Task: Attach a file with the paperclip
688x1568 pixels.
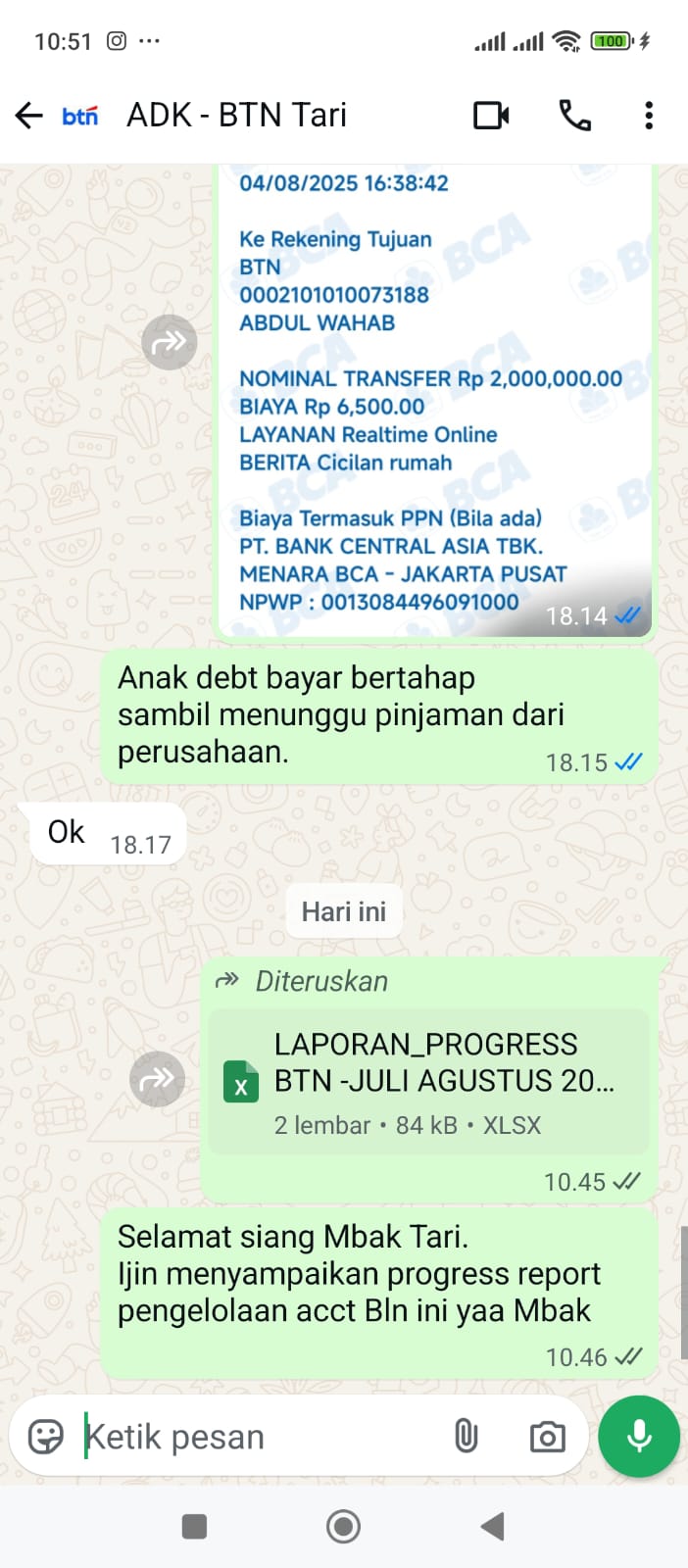Action: (466, 1437)
